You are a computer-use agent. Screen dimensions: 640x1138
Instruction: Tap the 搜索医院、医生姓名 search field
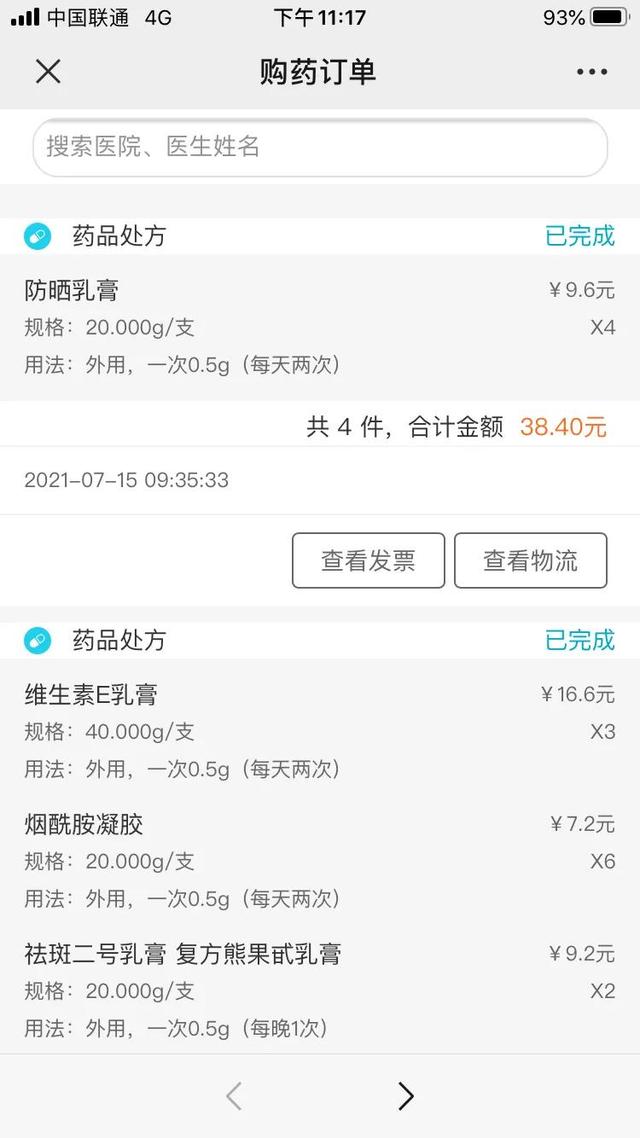(320, 147)
